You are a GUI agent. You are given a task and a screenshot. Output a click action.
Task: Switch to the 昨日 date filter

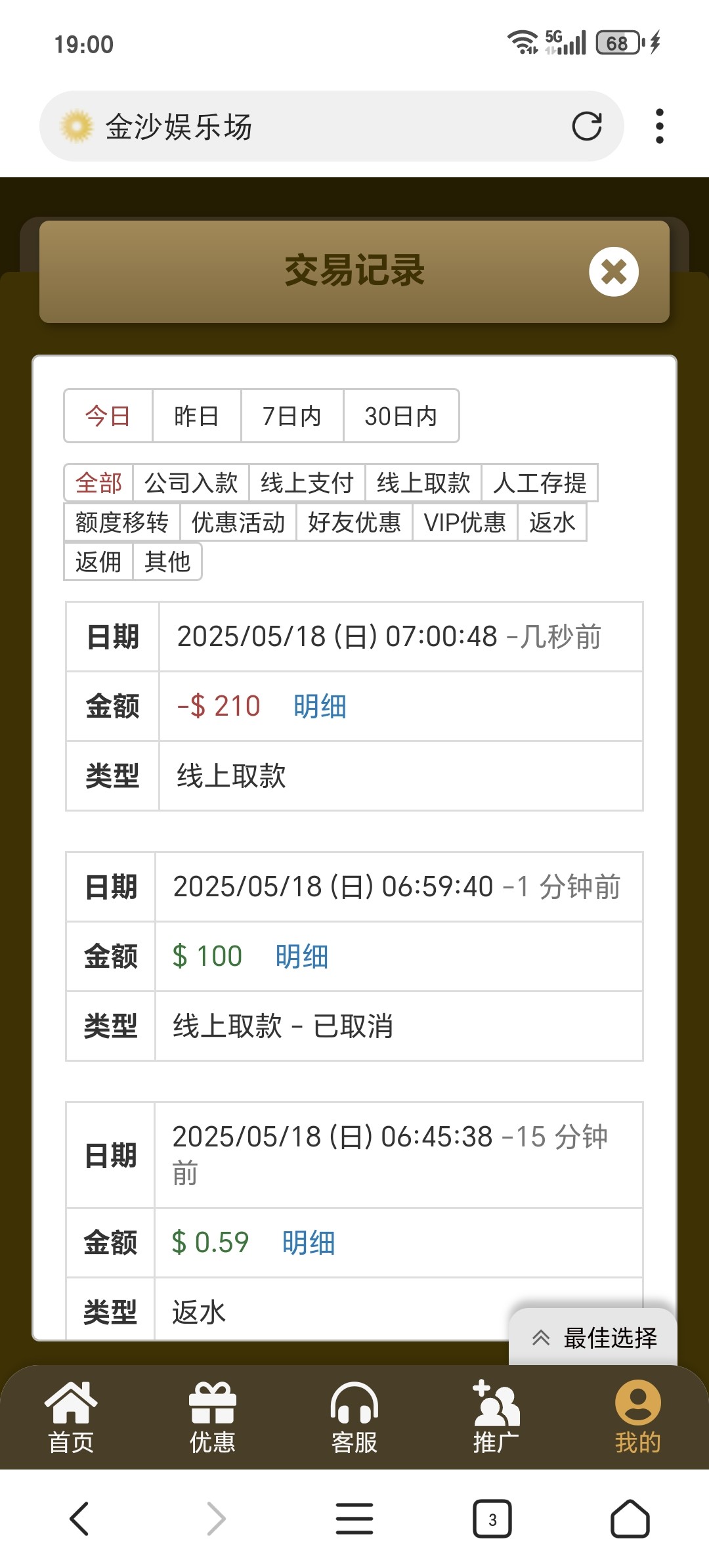coord(196,416)
